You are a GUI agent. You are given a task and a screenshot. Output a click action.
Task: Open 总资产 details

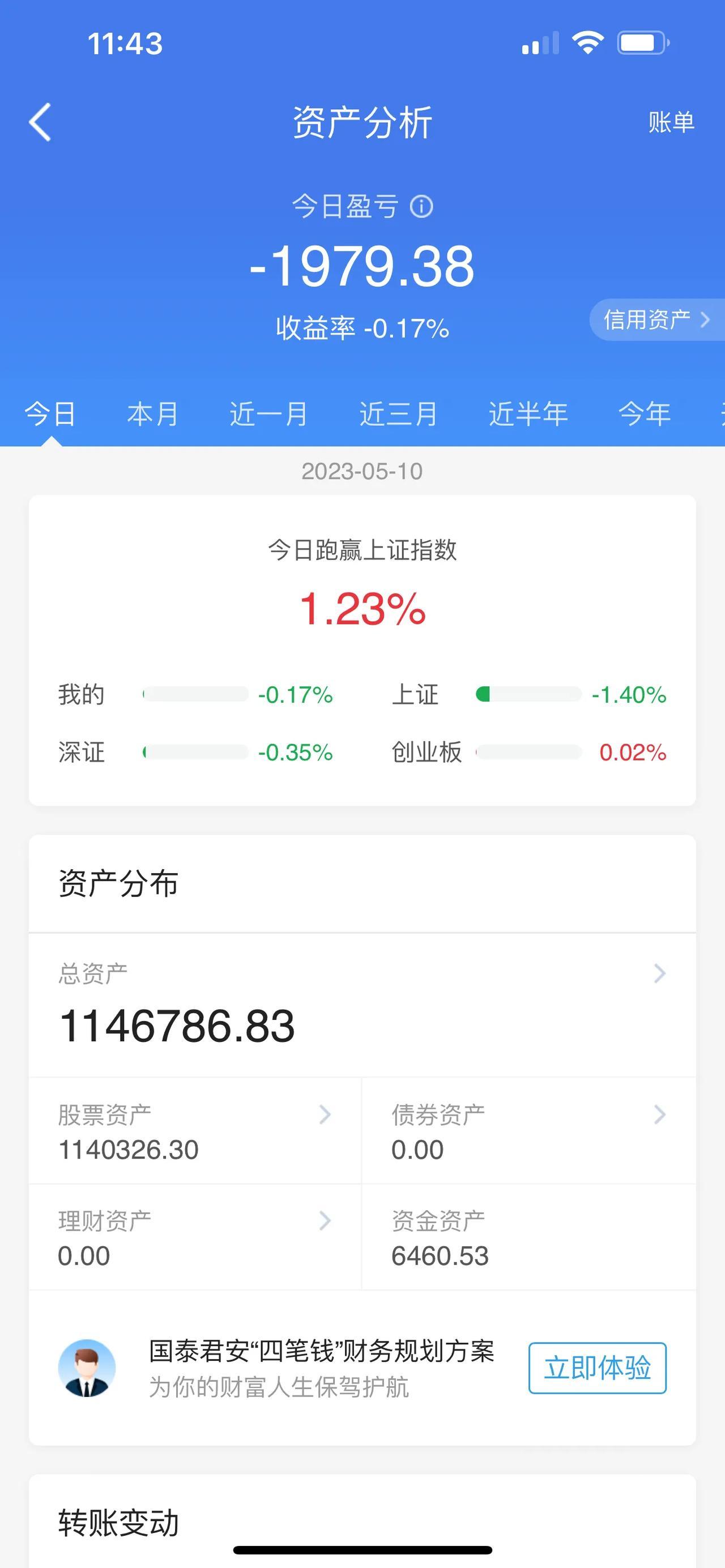(362, 1005)
